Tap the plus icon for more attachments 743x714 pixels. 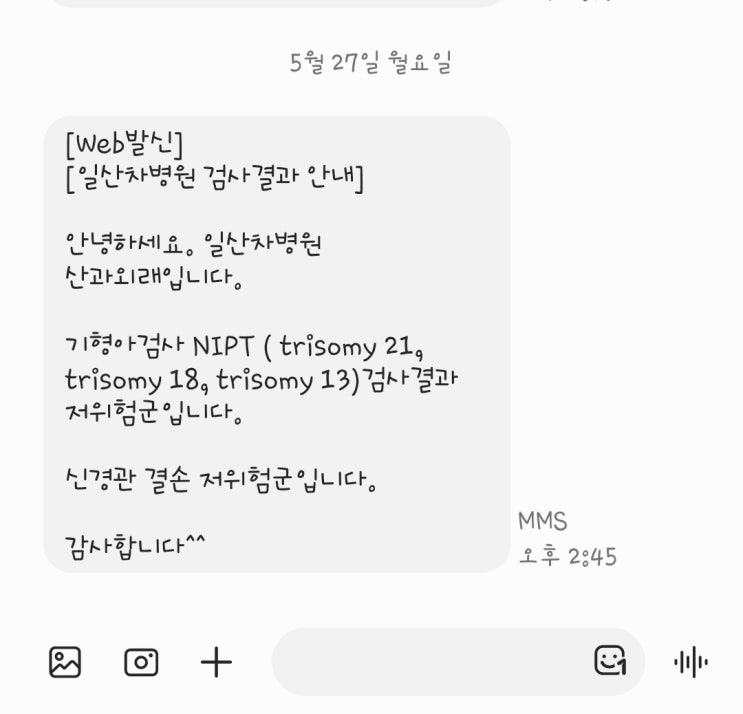pyautogui.click(x=216, y=662)
